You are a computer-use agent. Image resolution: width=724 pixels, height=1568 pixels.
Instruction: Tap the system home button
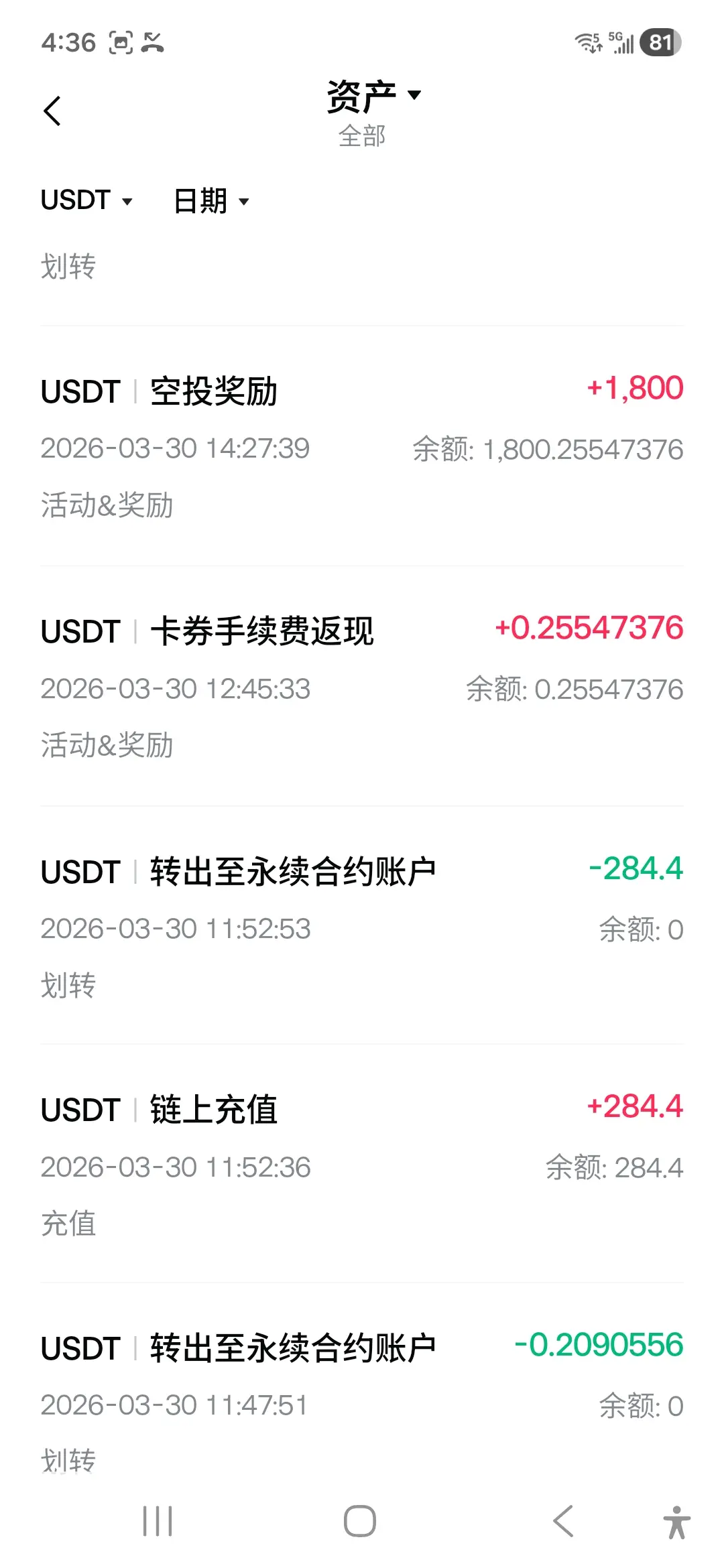click(360, 1521)
